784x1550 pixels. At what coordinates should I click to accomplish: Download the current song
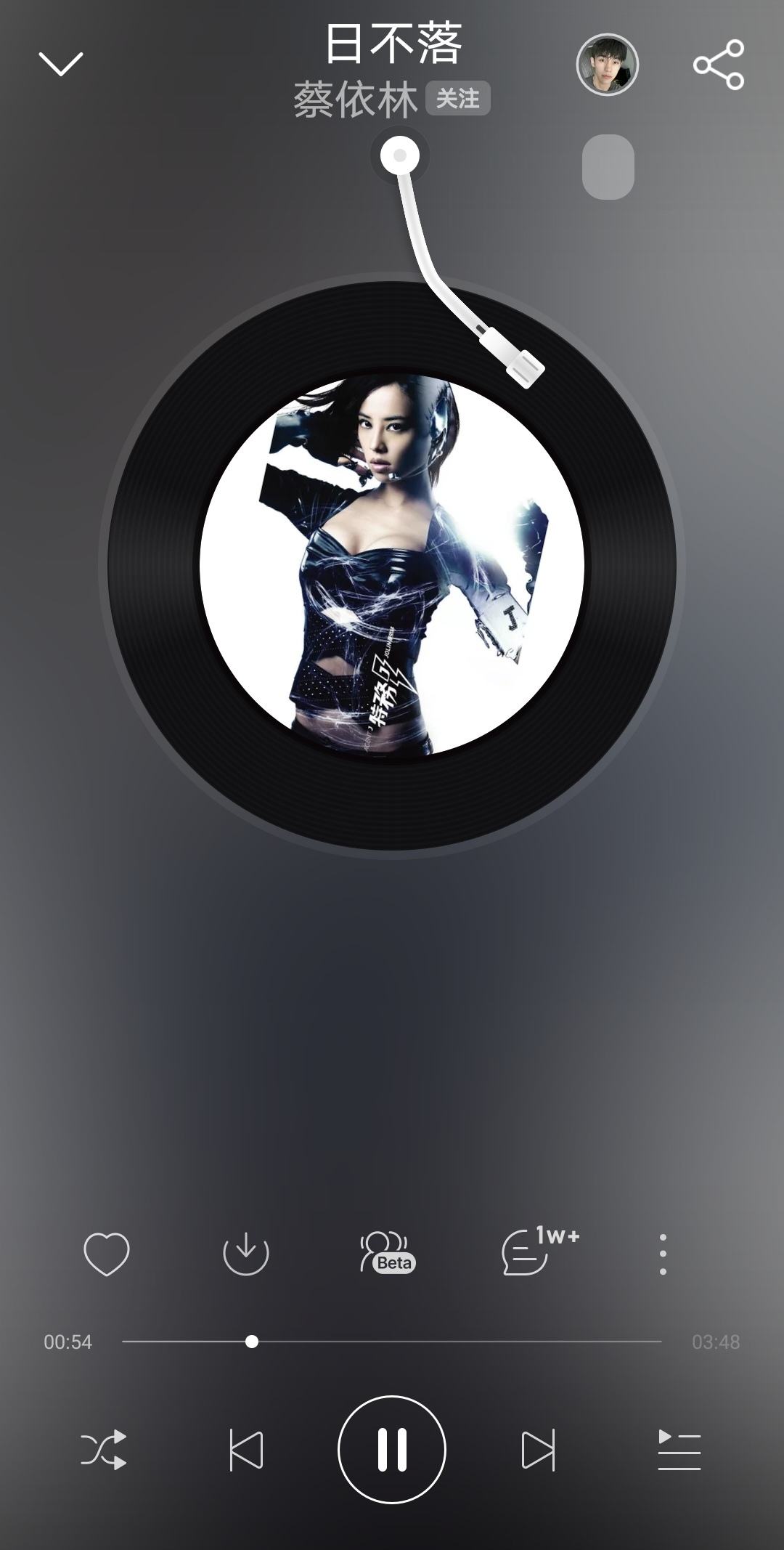click(245, 1254)
